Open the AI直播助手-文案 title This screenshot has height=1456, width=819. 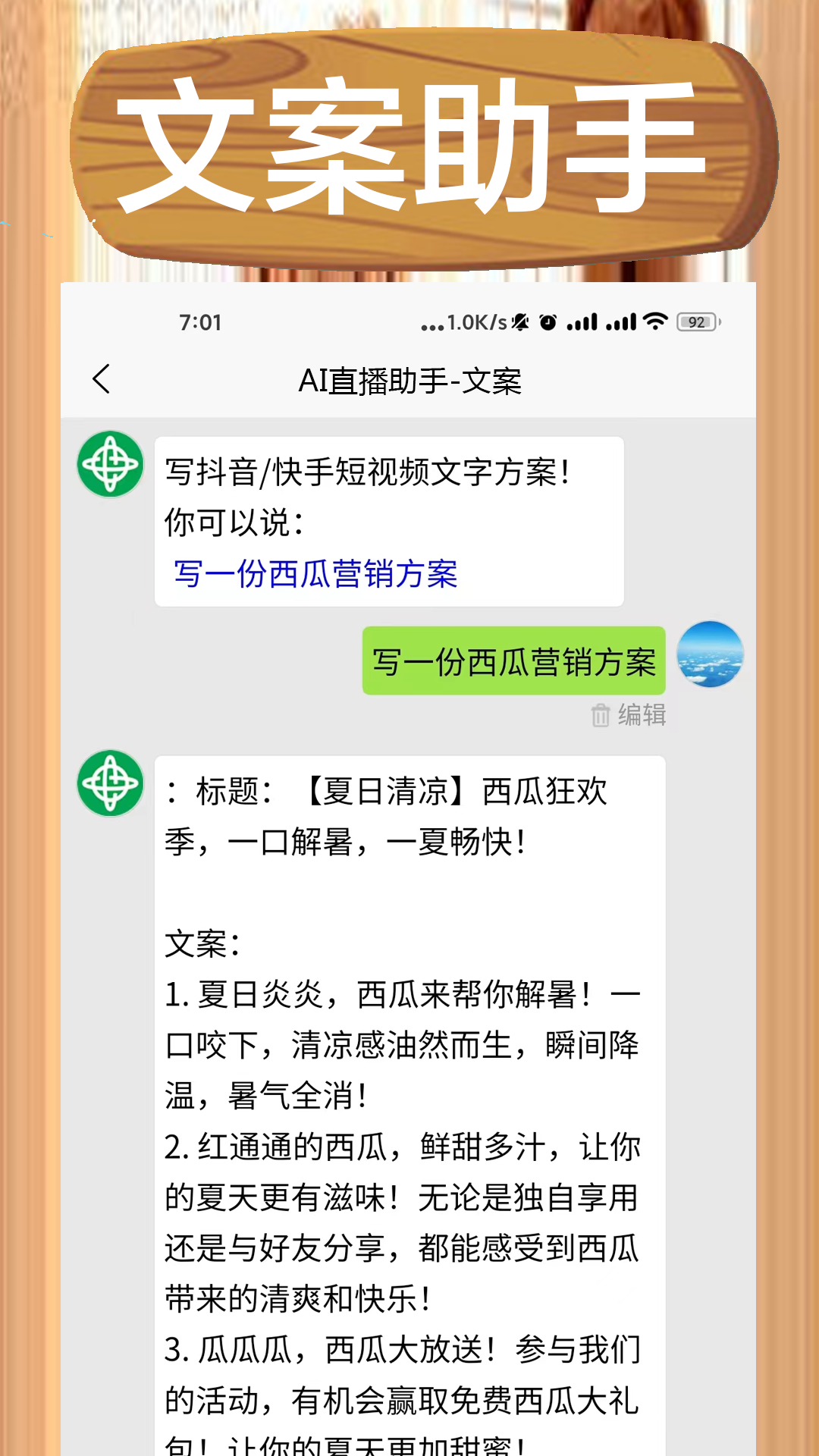(x=409, y=379)
